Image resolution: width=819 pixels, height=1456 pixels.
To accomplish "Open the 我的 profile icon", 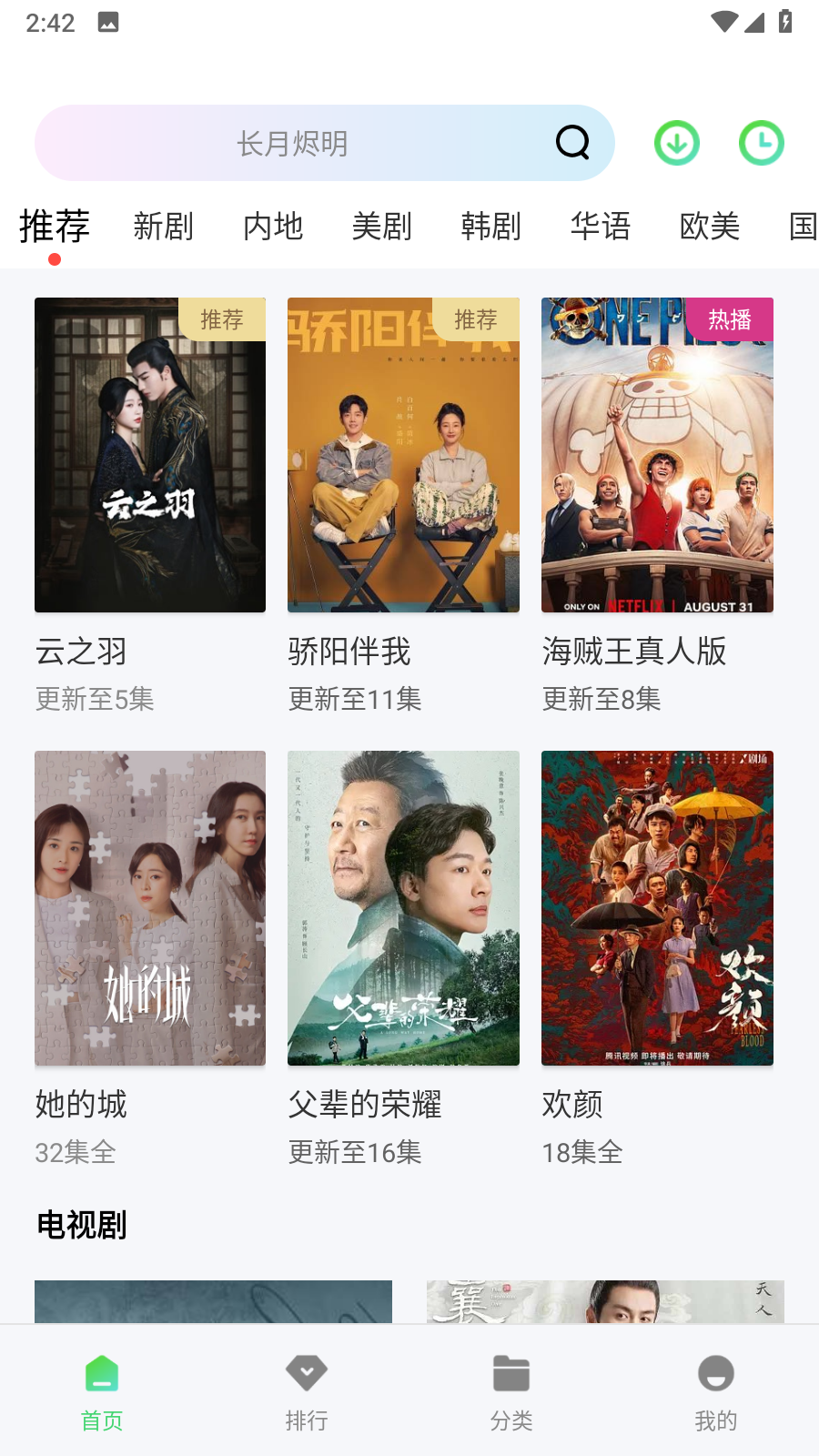I will [715, 1374].
